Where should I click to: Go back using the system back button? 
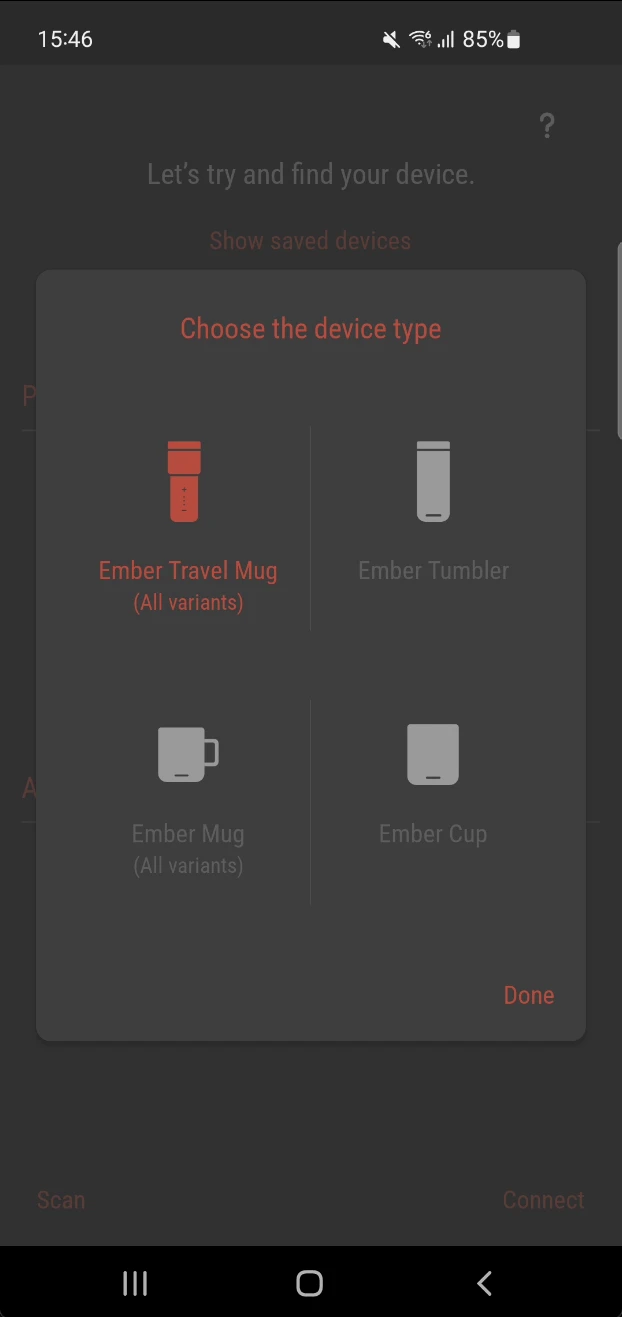[485, 1283]
